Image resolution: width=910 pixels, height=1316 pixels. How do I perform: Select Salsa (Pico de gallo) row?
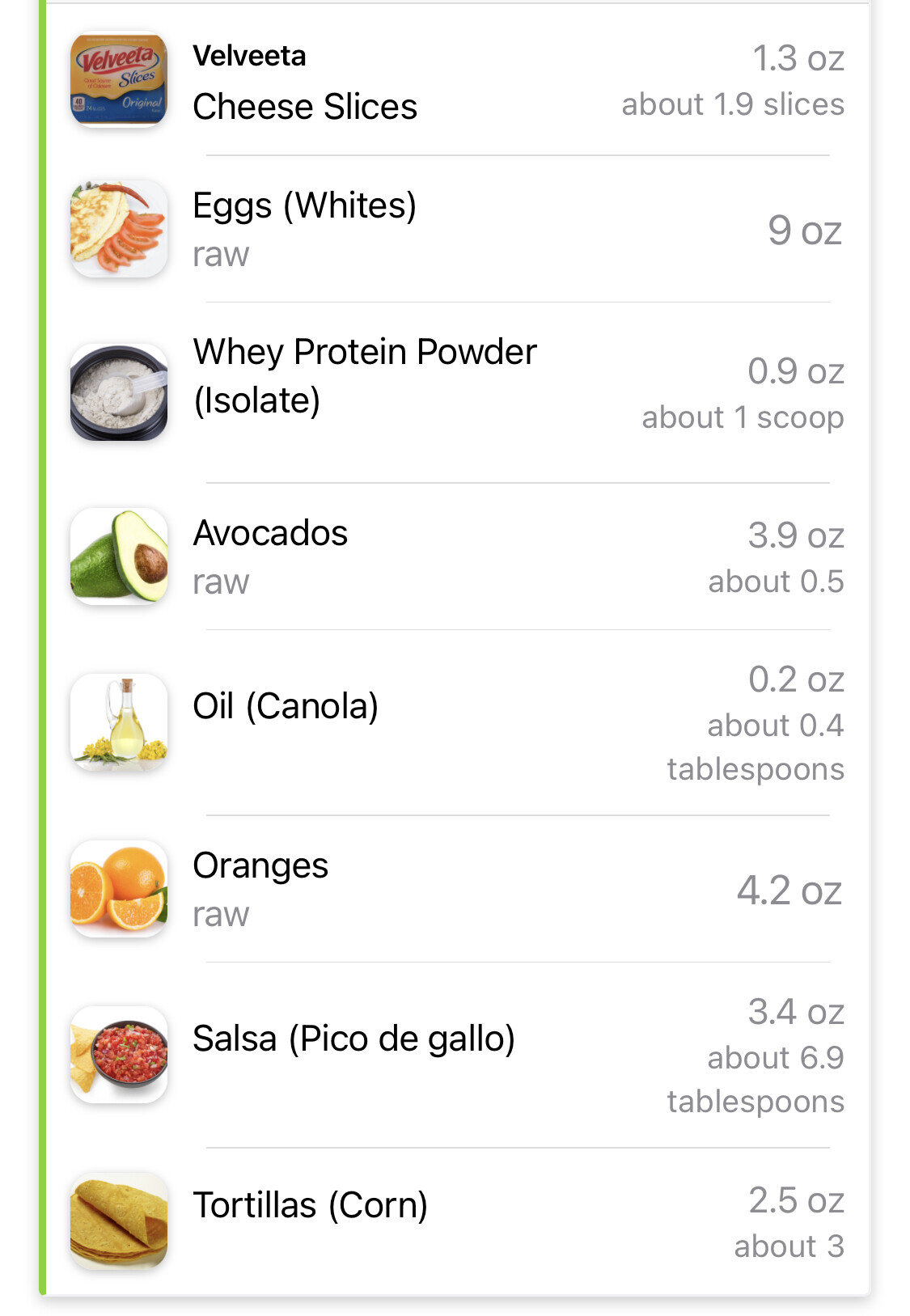point(353,1039)
